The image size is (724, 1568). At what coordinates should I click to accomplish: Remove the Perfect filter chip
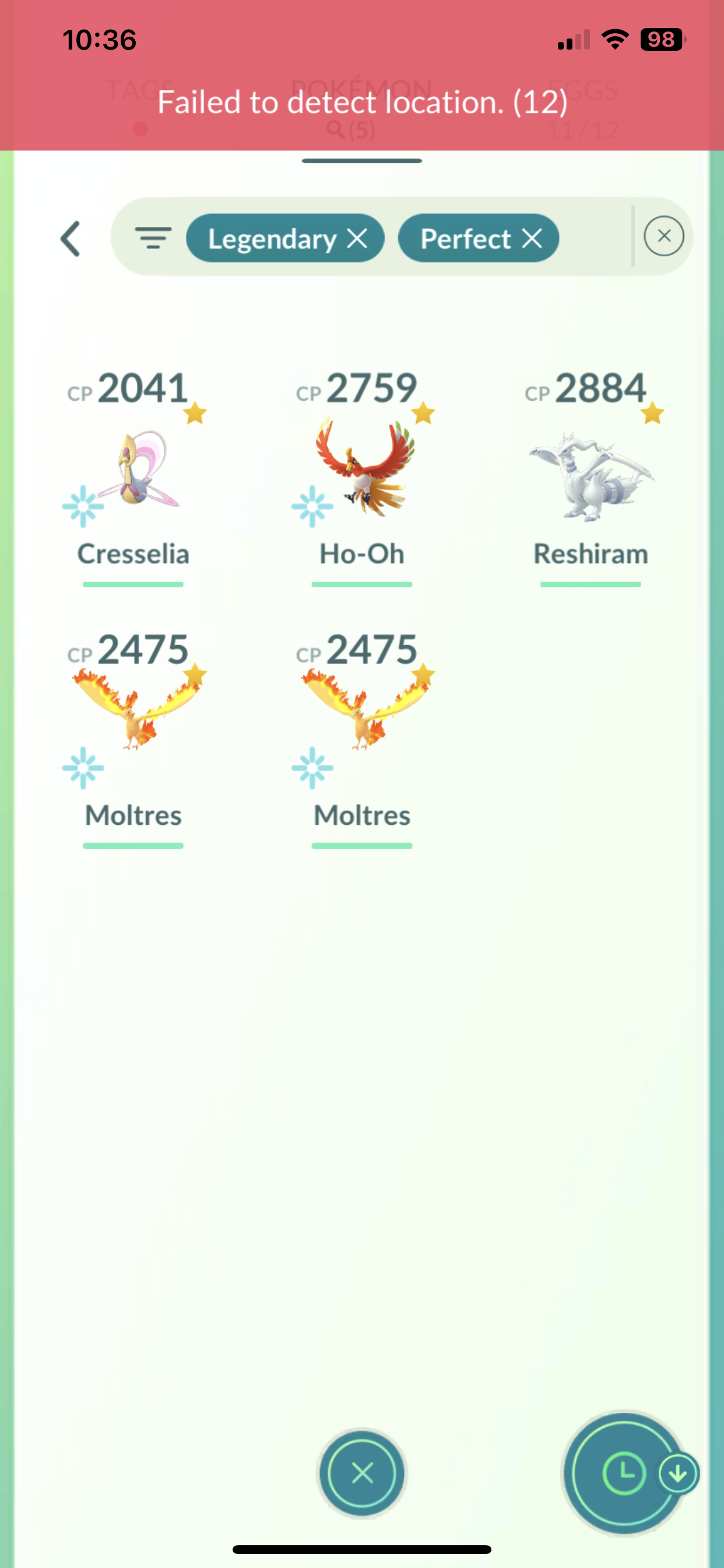tap(532, 239)
